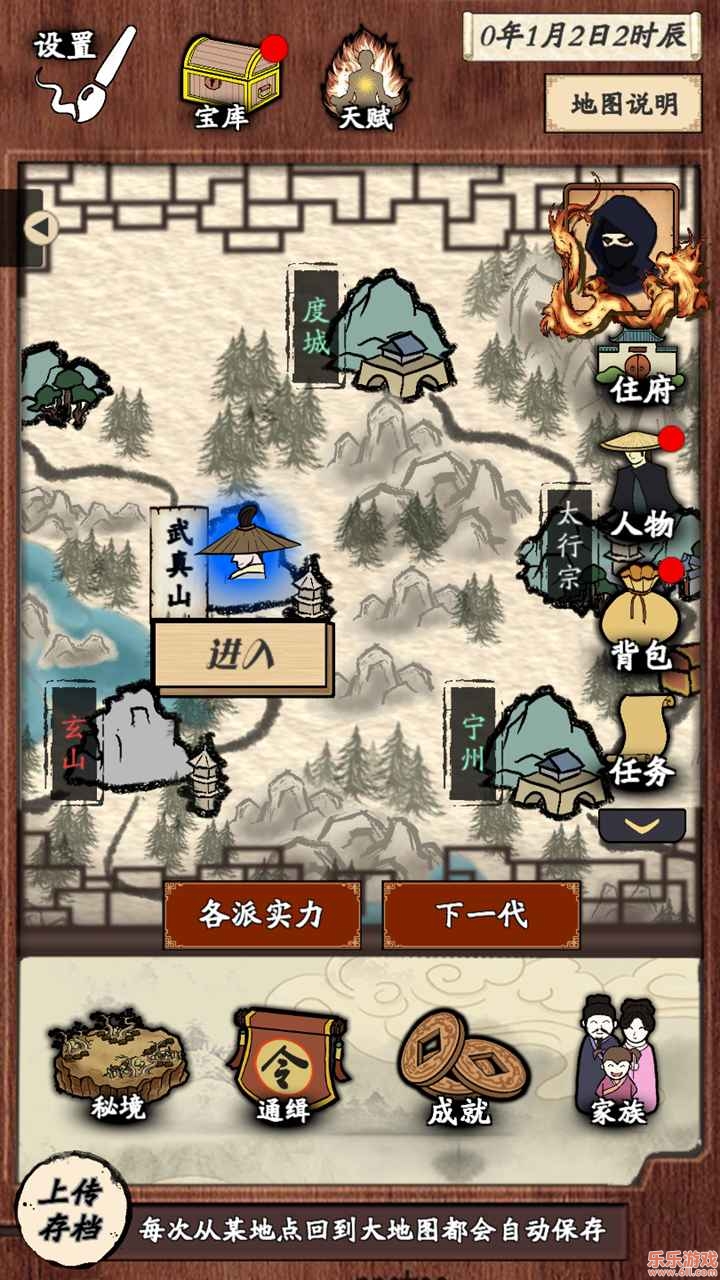Image resolution: width=720 pixels, height=1280 pixels.
Task: Enter the 住府 residence
Action: click(x=638, y=365)
